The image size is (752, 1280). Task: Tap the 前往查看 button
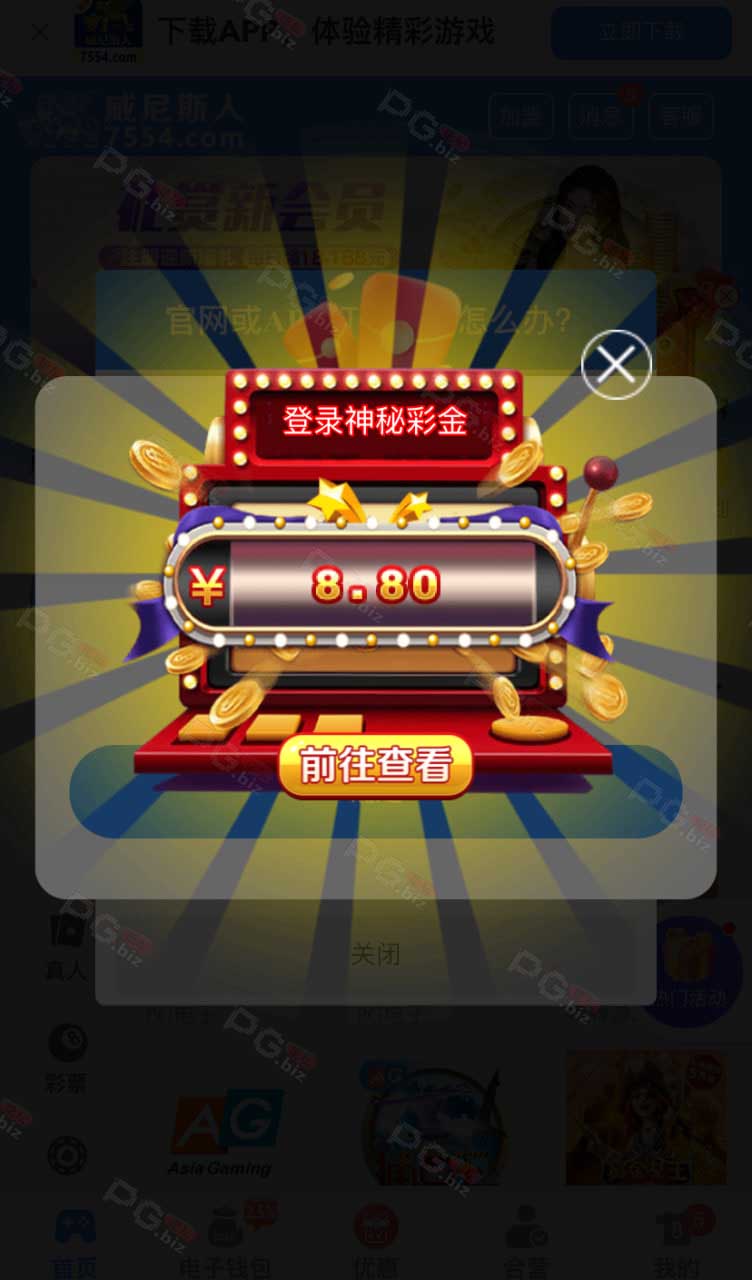pyautogui.click(x=375, y=766)
